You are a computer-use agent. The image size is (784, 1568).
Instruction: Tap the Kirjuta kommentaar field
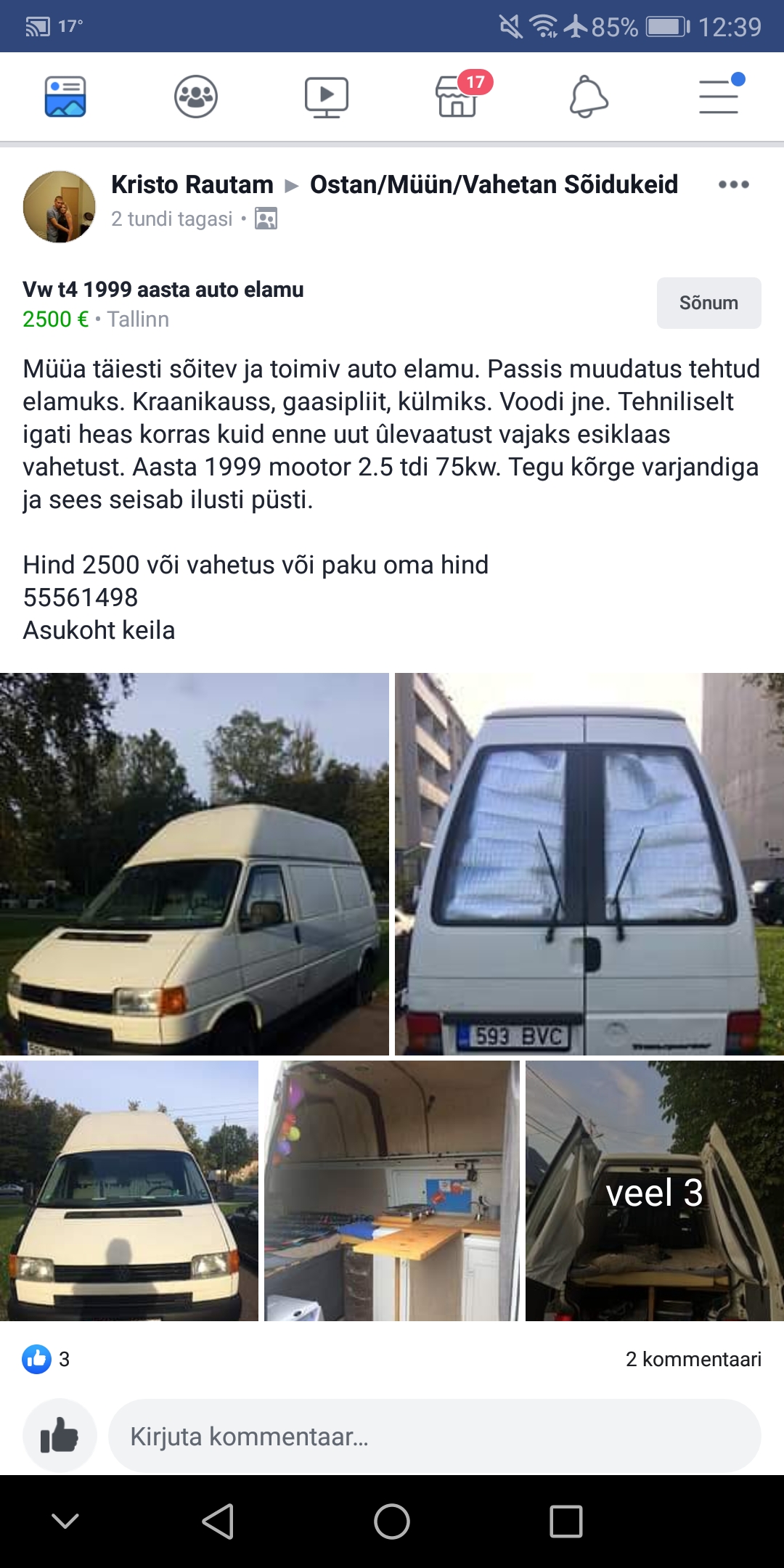pyautogui.click(x=434, y=1436)
